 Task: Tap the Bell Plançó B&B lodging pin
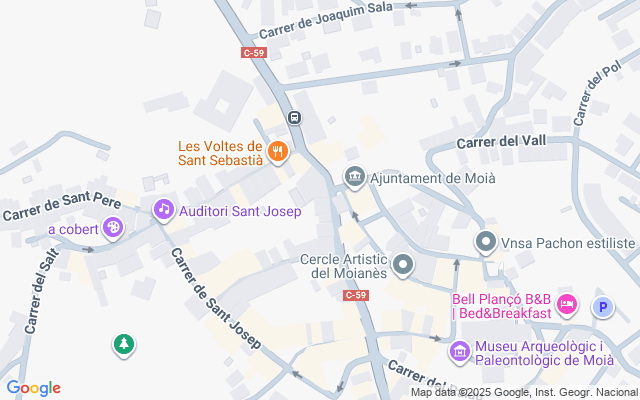tap(567, 305)
